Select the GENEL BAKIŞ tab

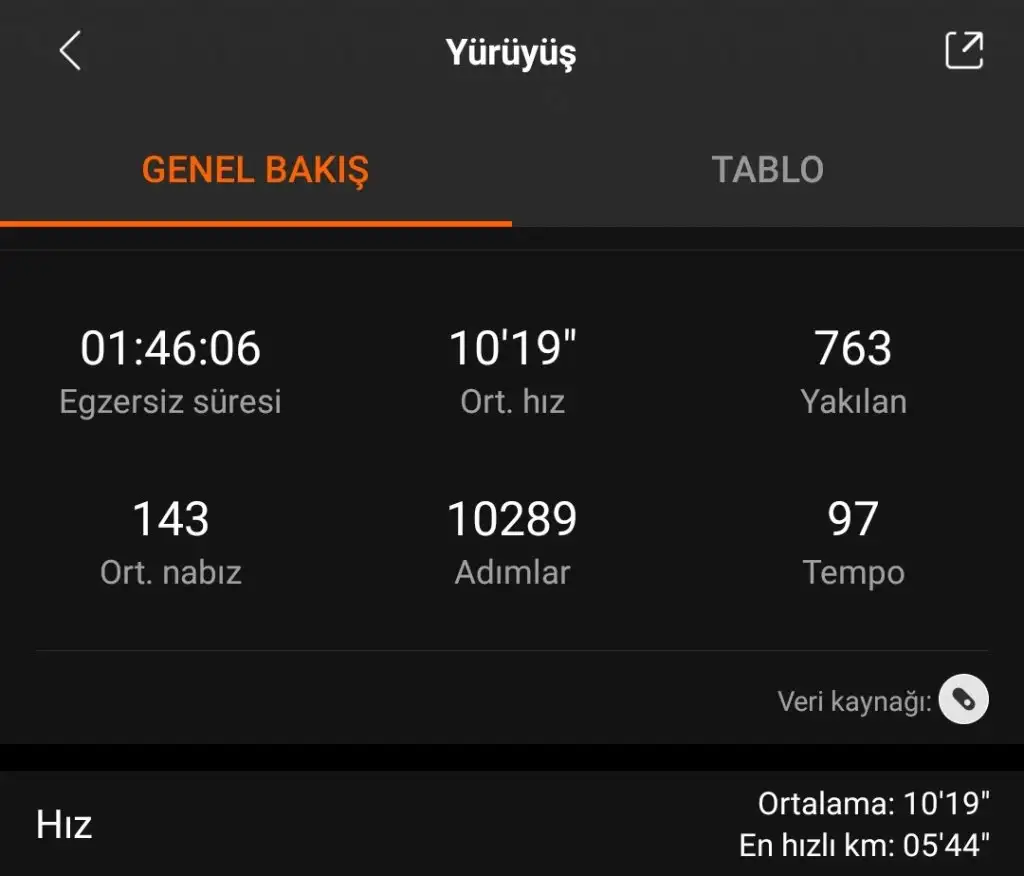255,169
